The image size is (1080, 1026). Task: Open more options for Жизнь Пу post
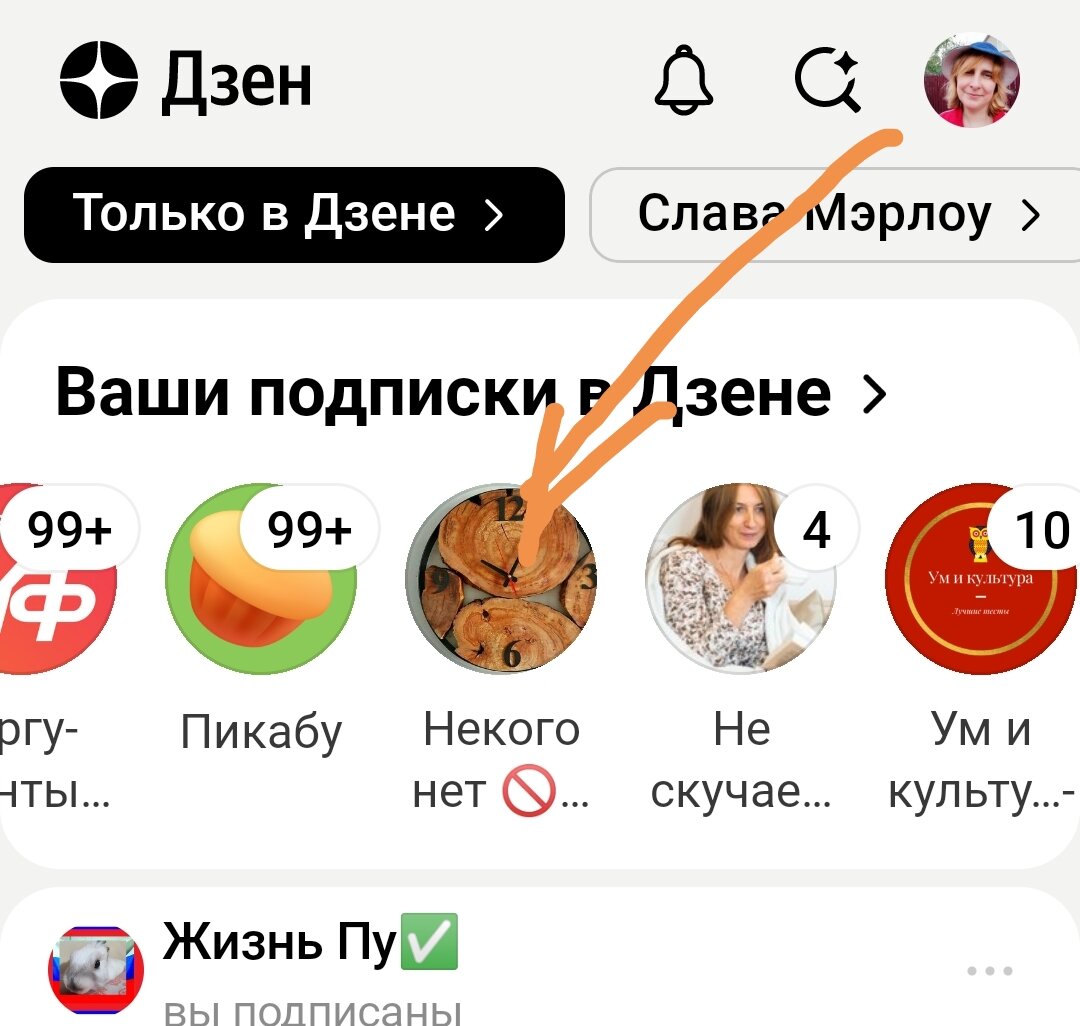[989, 971]
